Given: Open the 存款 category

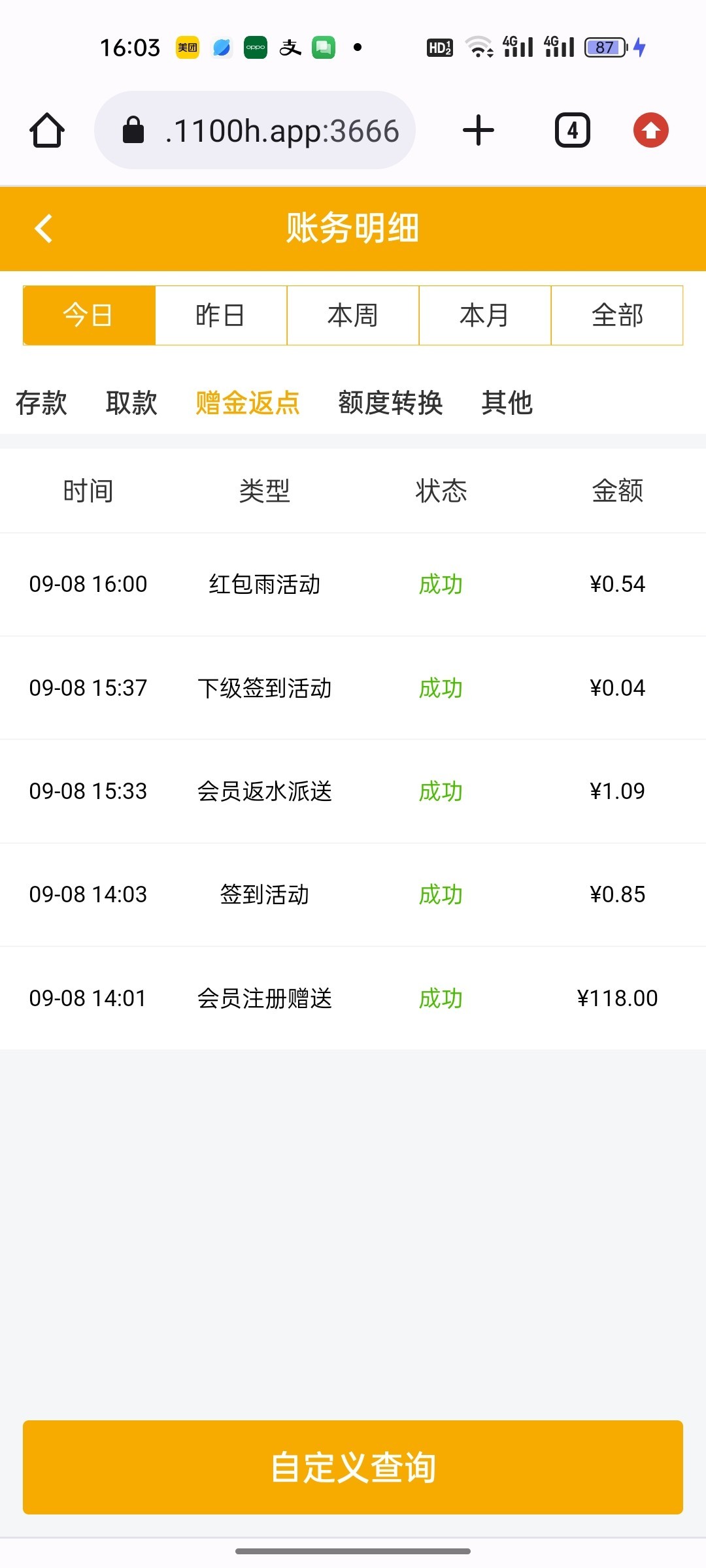Looking at the screenshot, I should click(41, 402).
